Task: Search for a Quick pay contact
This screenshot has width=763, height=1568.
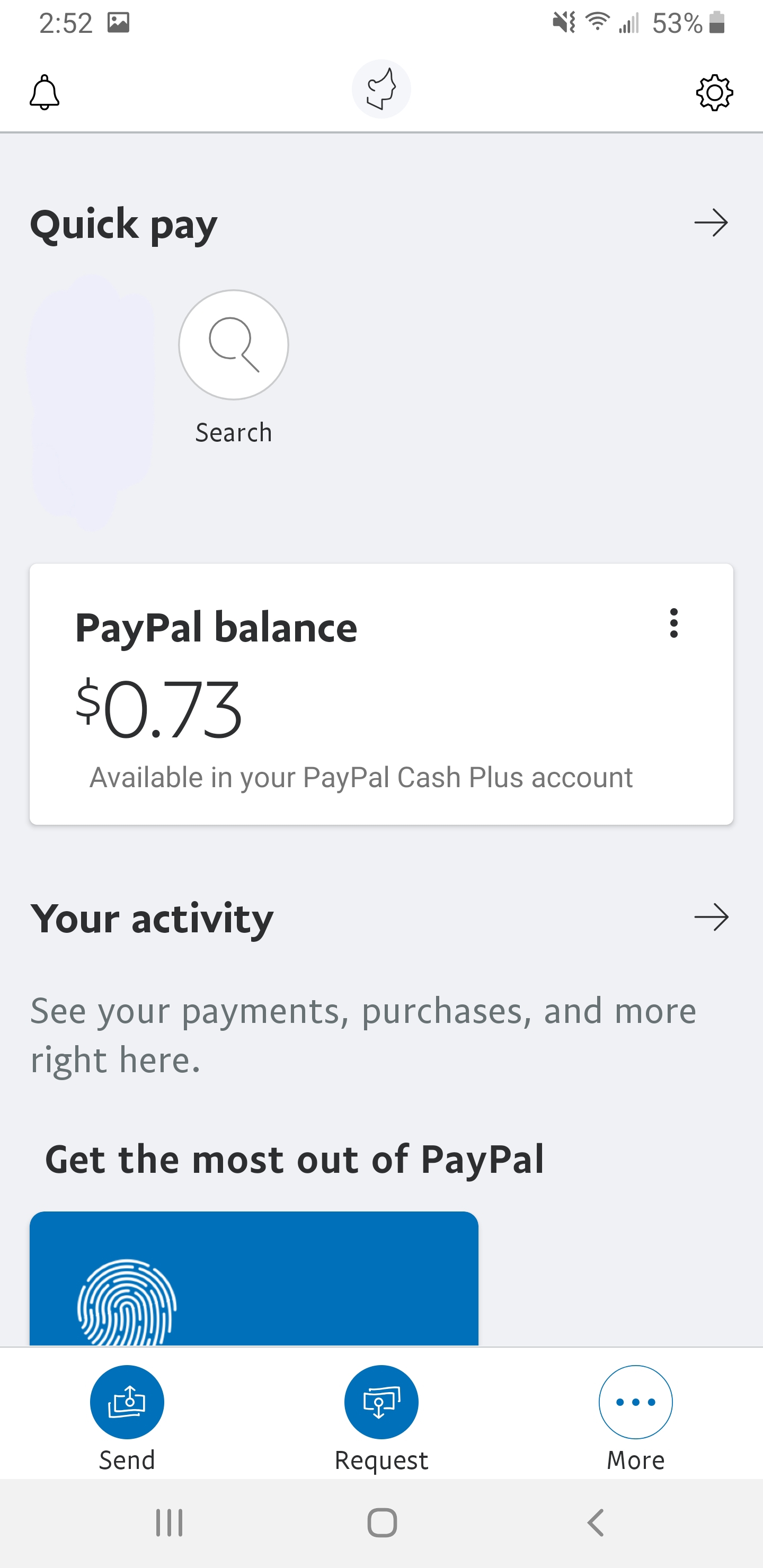Action: 233,345
